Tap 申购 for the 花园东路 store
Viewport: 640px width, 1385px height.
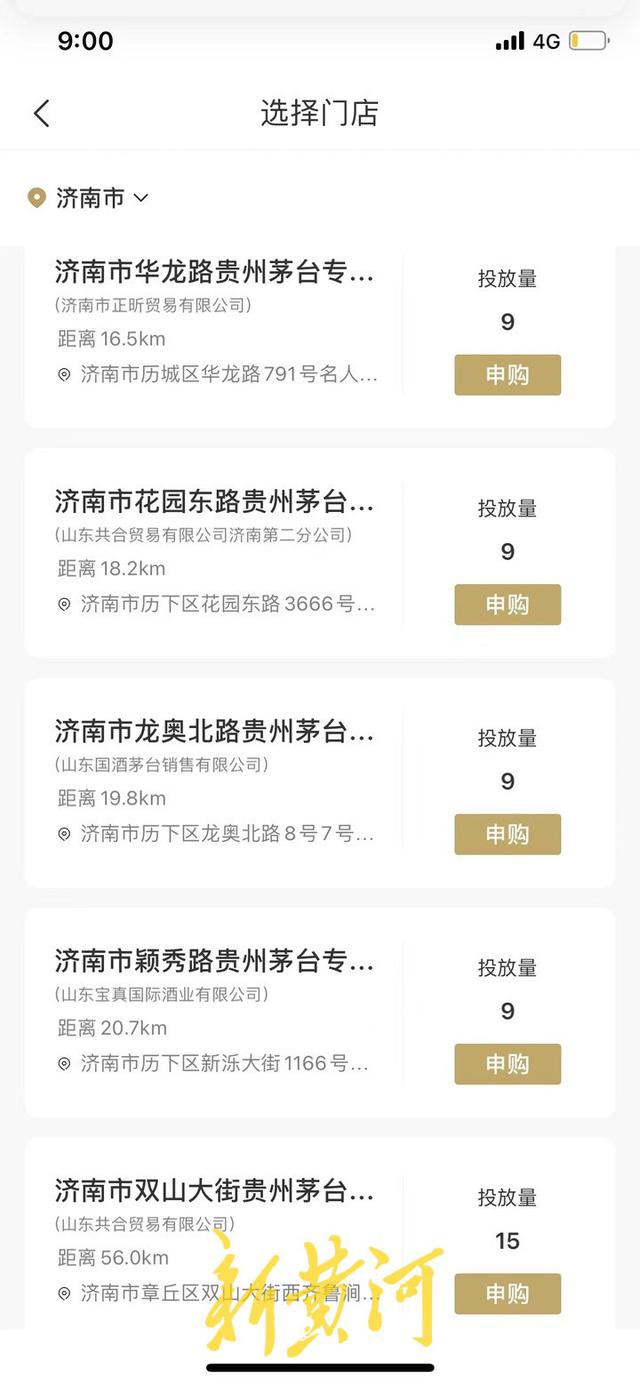pyautogui.click(x=507, y=605)
